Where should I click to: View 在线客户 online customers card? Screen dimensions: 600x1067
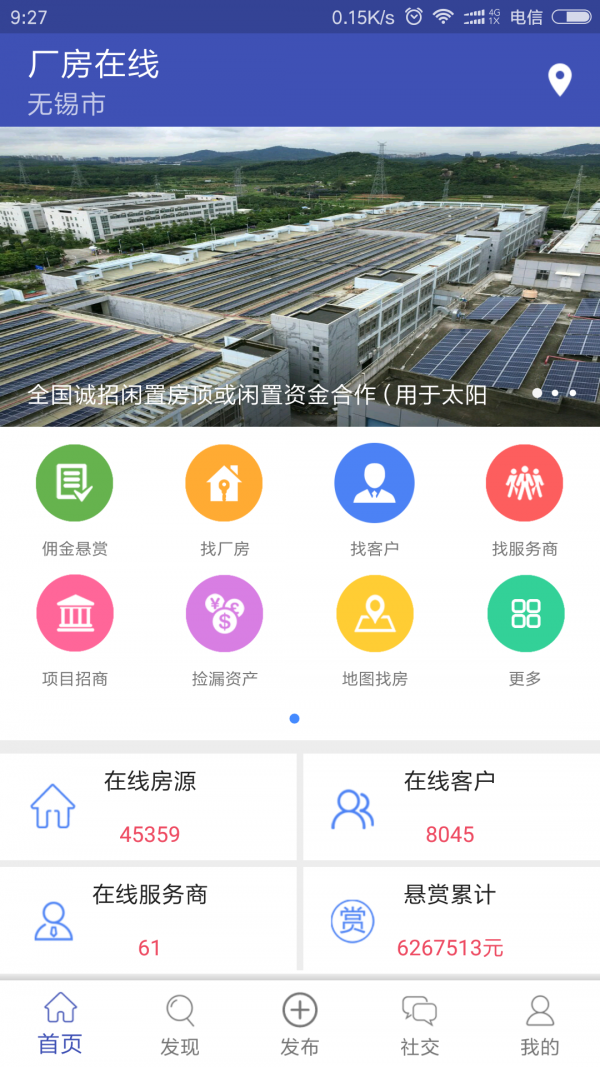[x=450, y=806]
